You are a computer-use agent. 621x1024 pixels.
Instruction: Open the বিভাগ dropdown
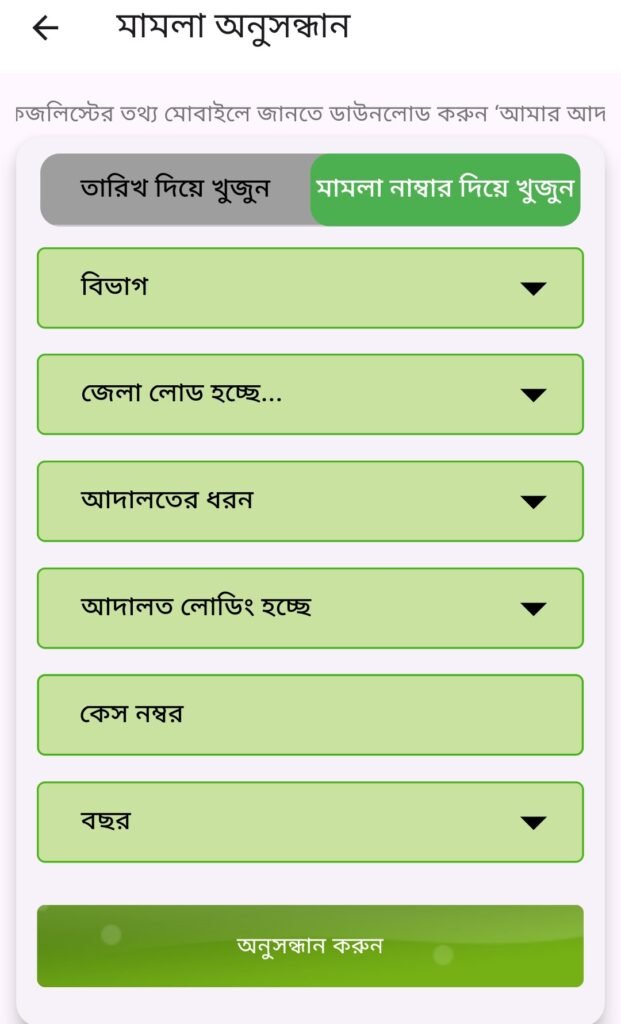(310, 288)
